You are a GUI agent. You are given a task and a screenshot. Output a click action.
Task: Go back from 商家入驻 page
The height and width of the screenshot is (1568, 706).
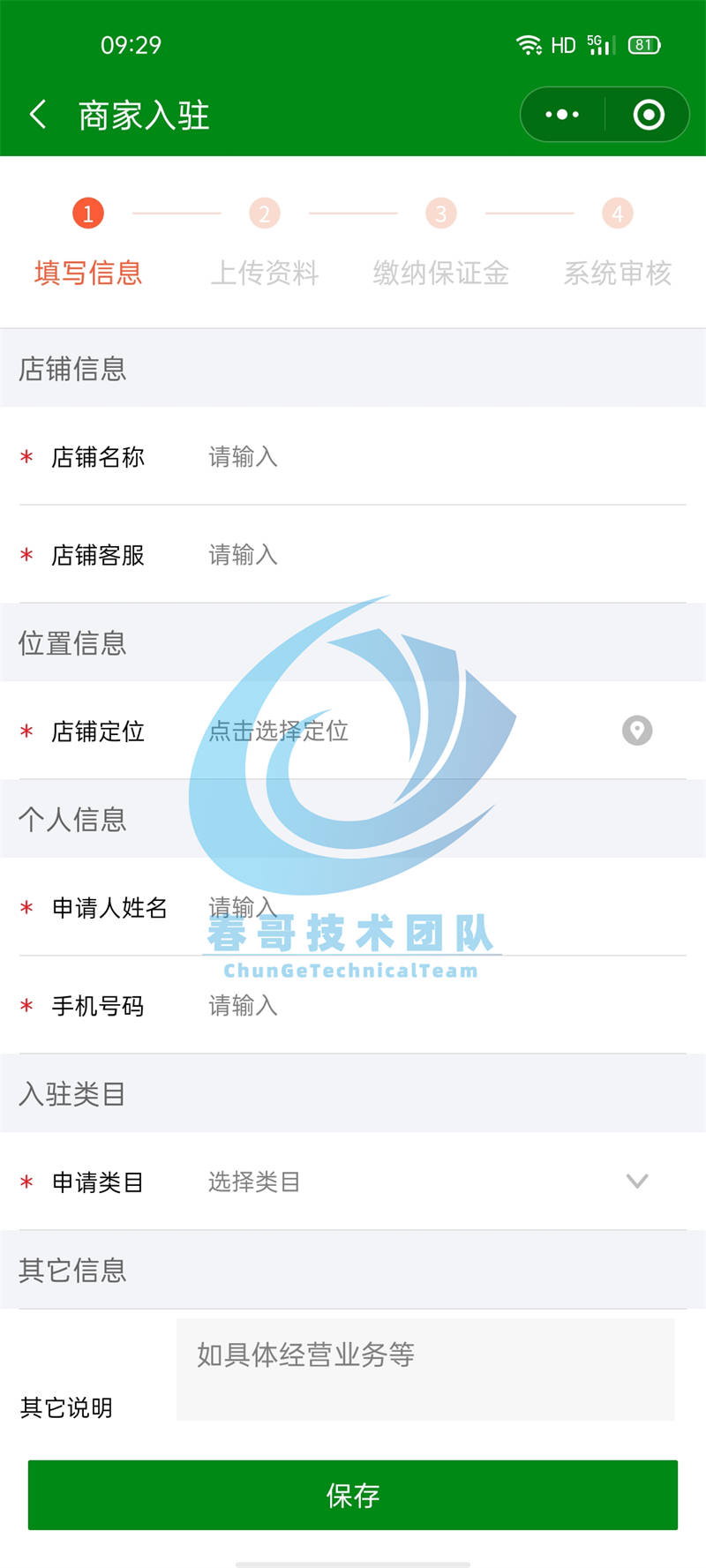(38, 115)
